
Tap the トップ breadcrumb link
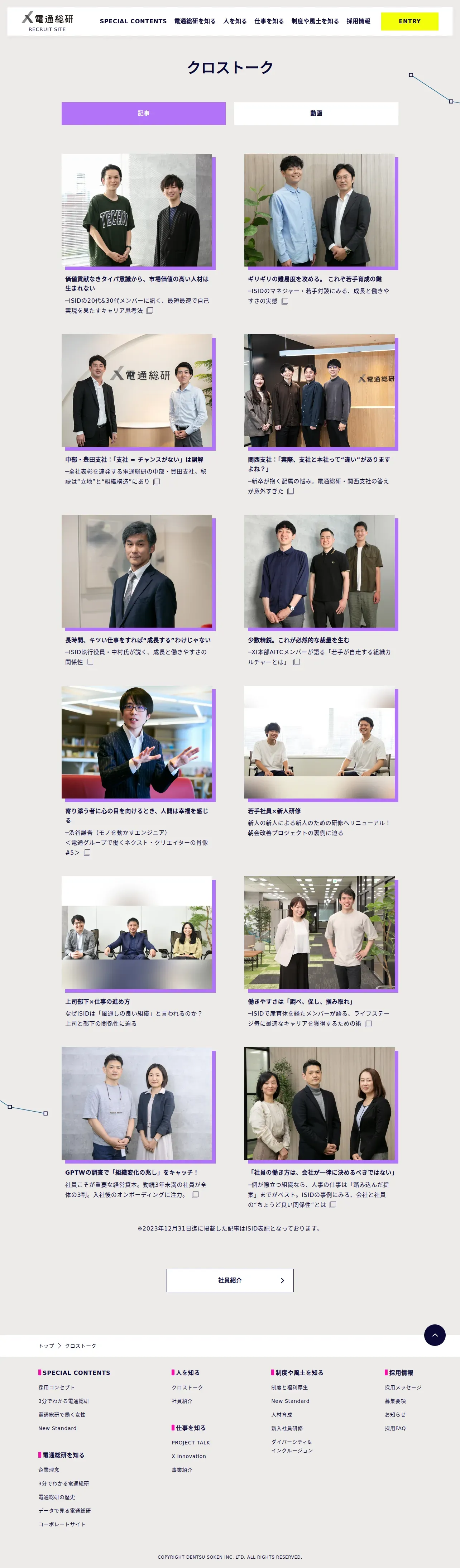[46, 1346]
